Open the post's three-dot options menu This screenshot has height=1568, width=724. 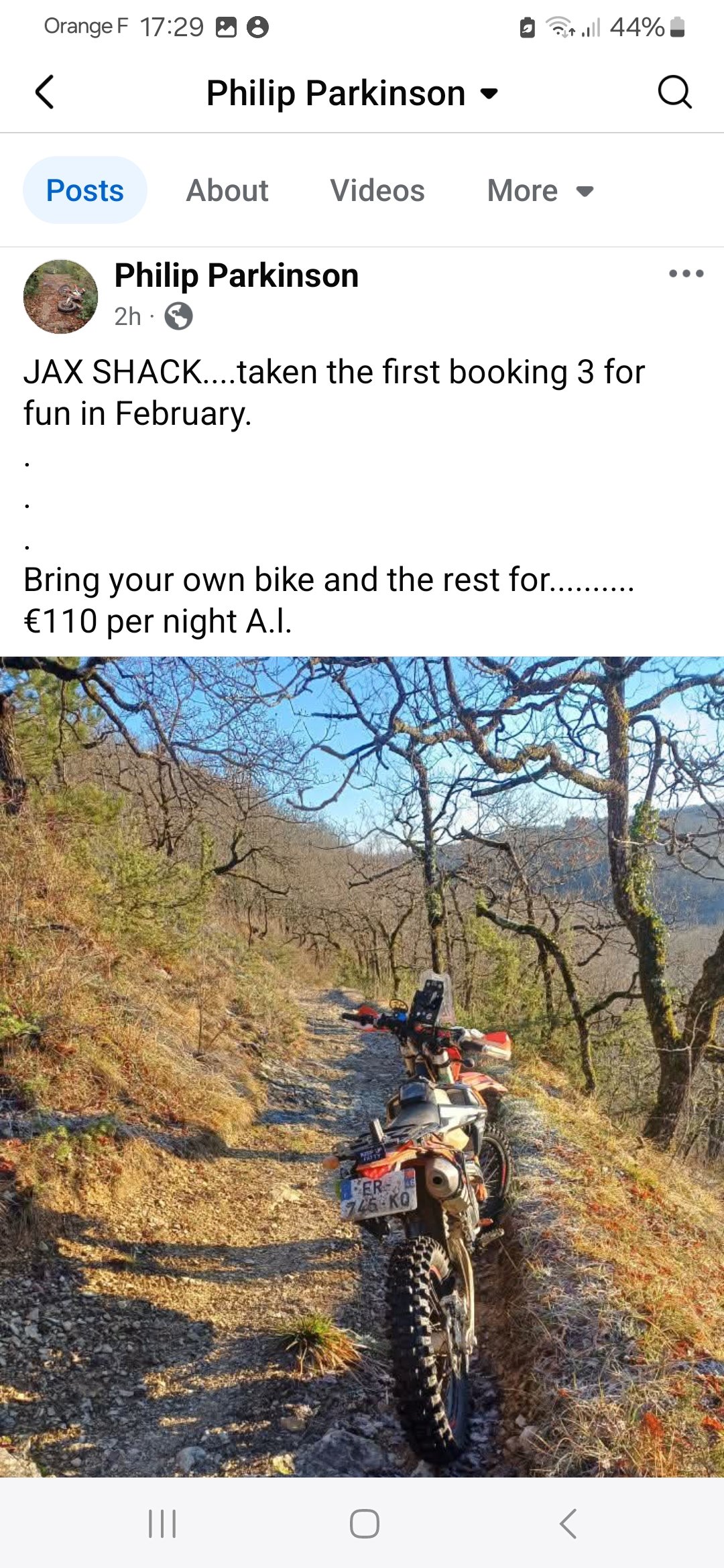pos(686,273)
